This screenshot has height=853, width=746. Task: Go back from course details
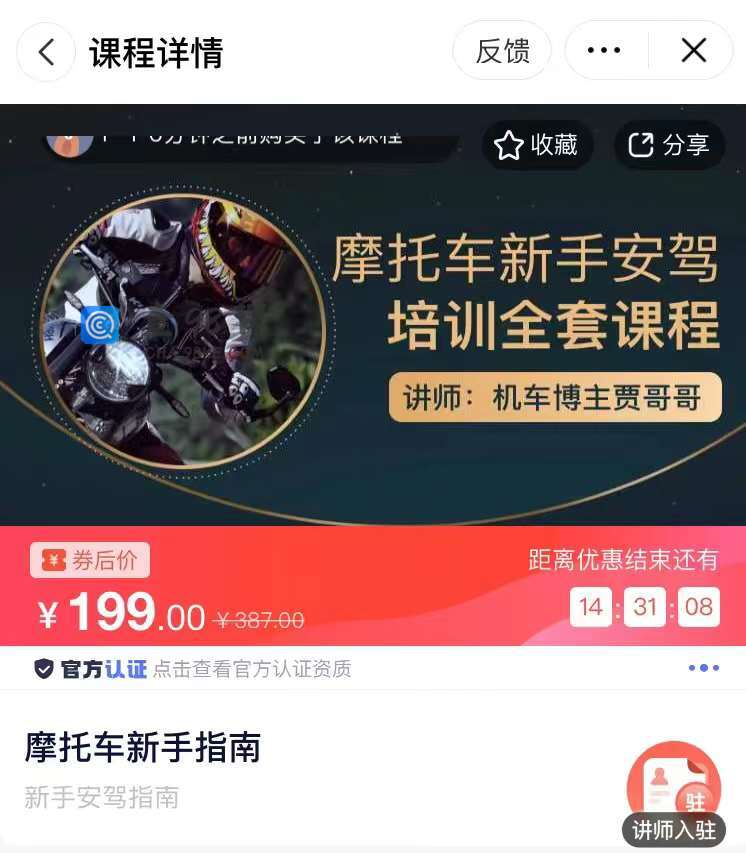[46, 52]
